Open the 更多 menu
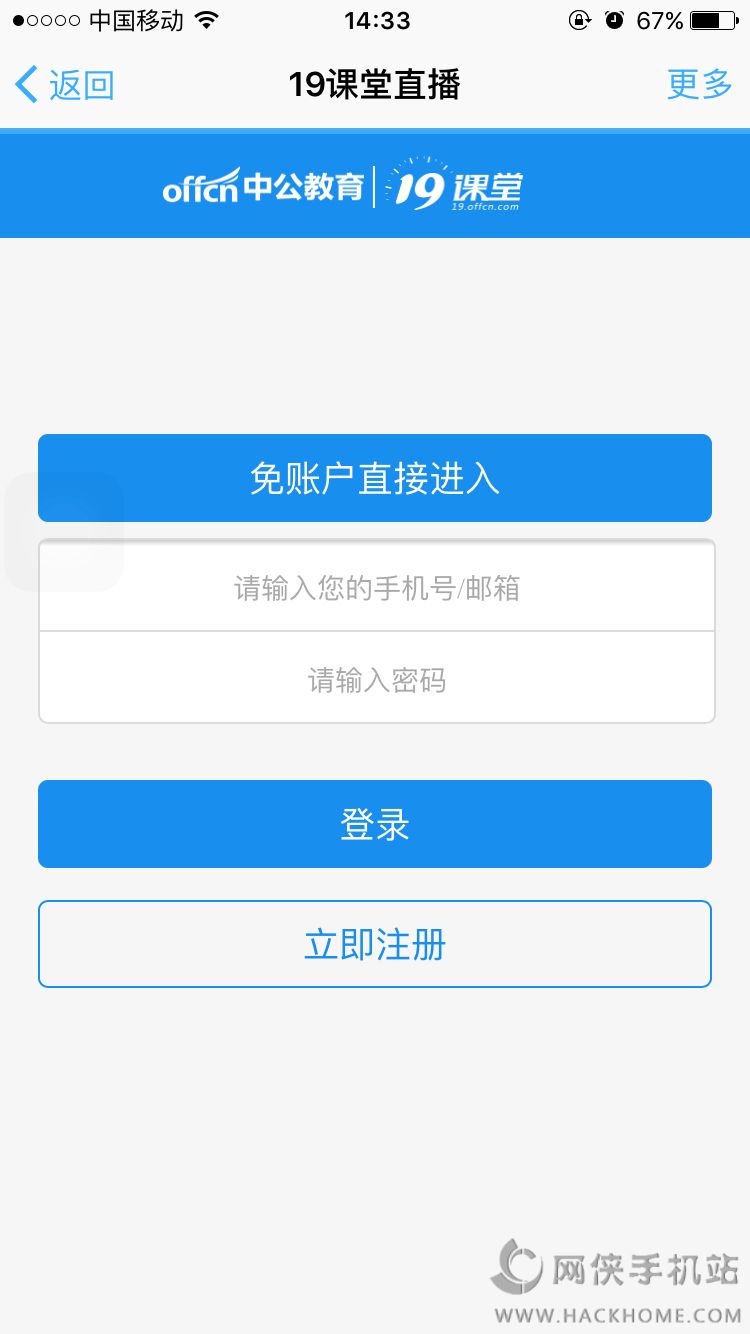The height and width of the screenshot is (1334, 750). point(699,85)
